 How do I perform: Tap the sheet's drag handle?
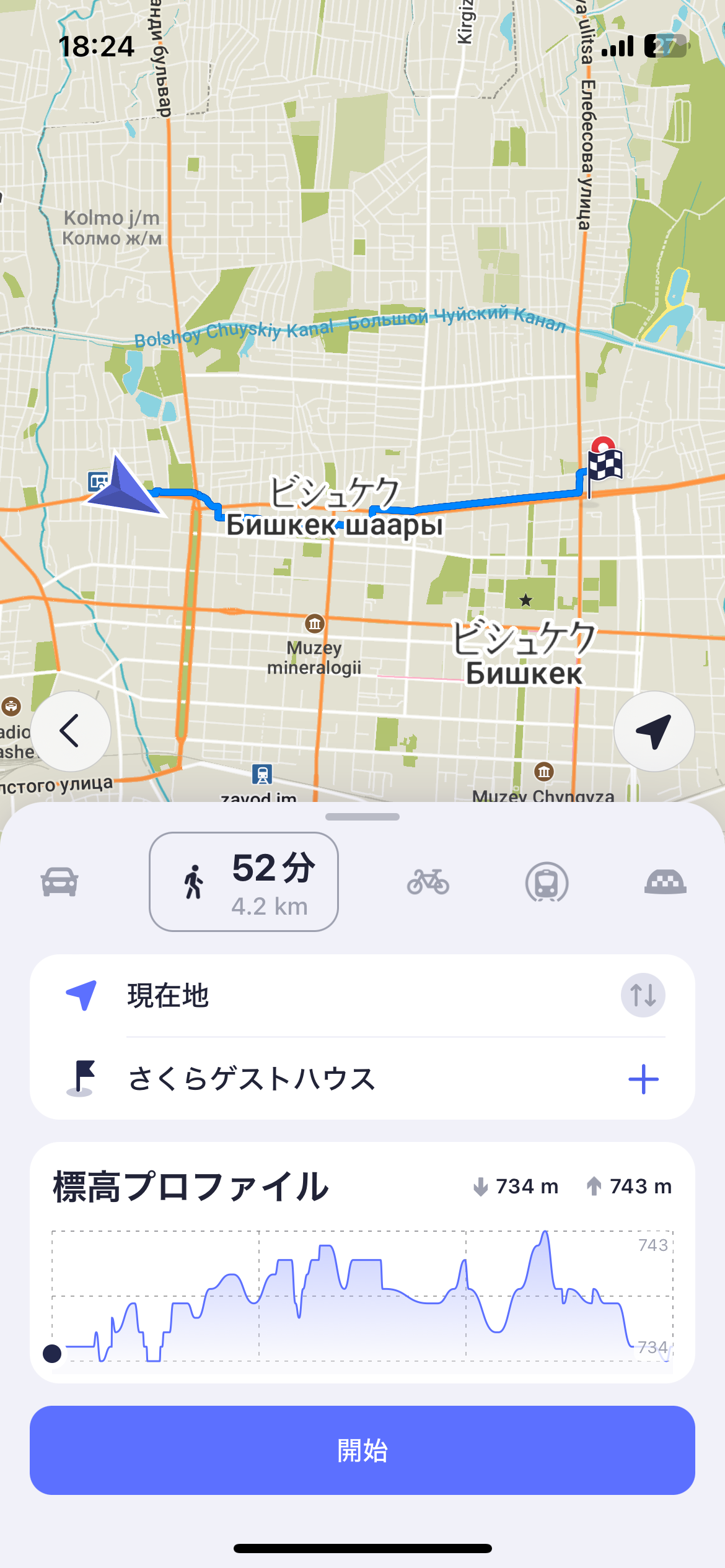(x=362, y=817)
